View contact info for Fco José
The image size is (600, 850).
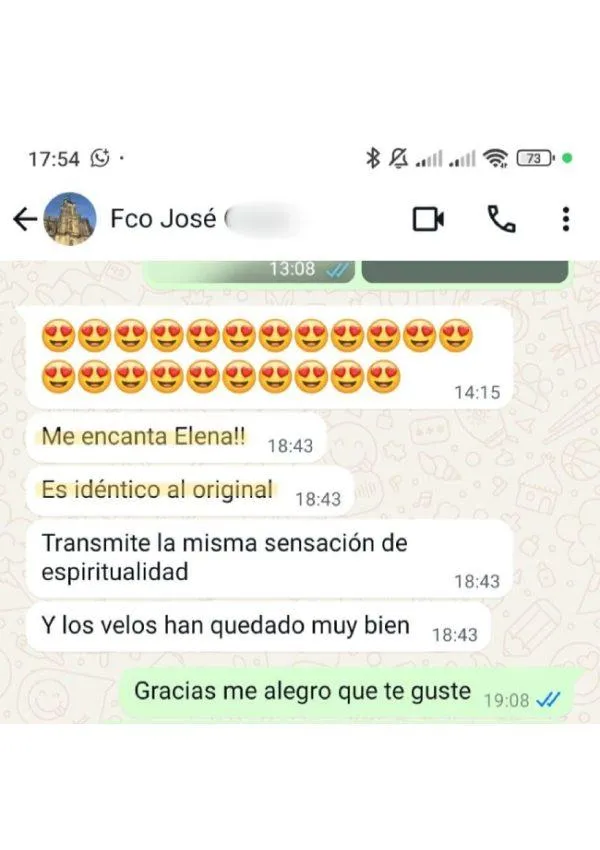(x=163, y=219)
